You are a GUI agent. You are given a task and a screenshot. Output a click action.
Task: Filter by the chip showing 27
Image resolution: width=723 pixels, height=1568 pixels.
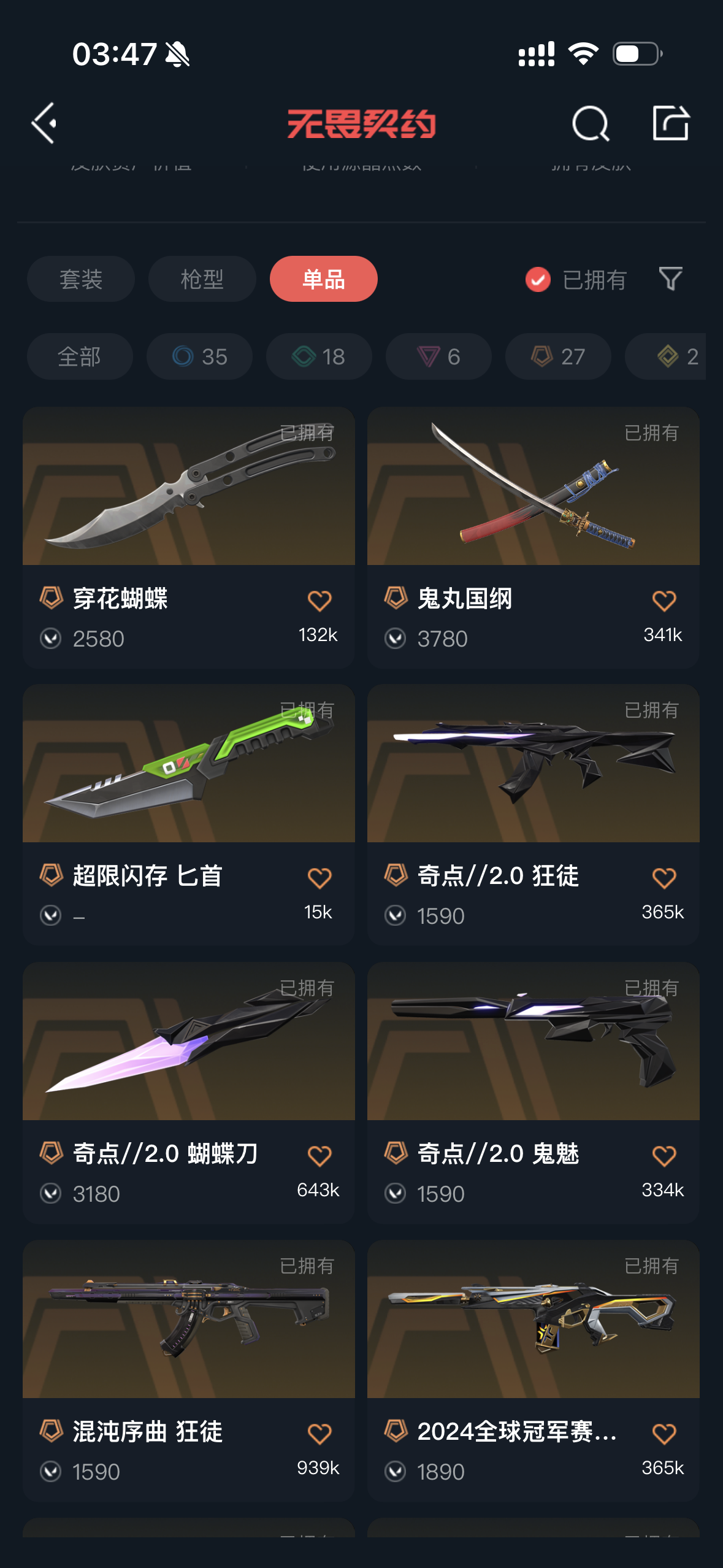pos(558,356)
